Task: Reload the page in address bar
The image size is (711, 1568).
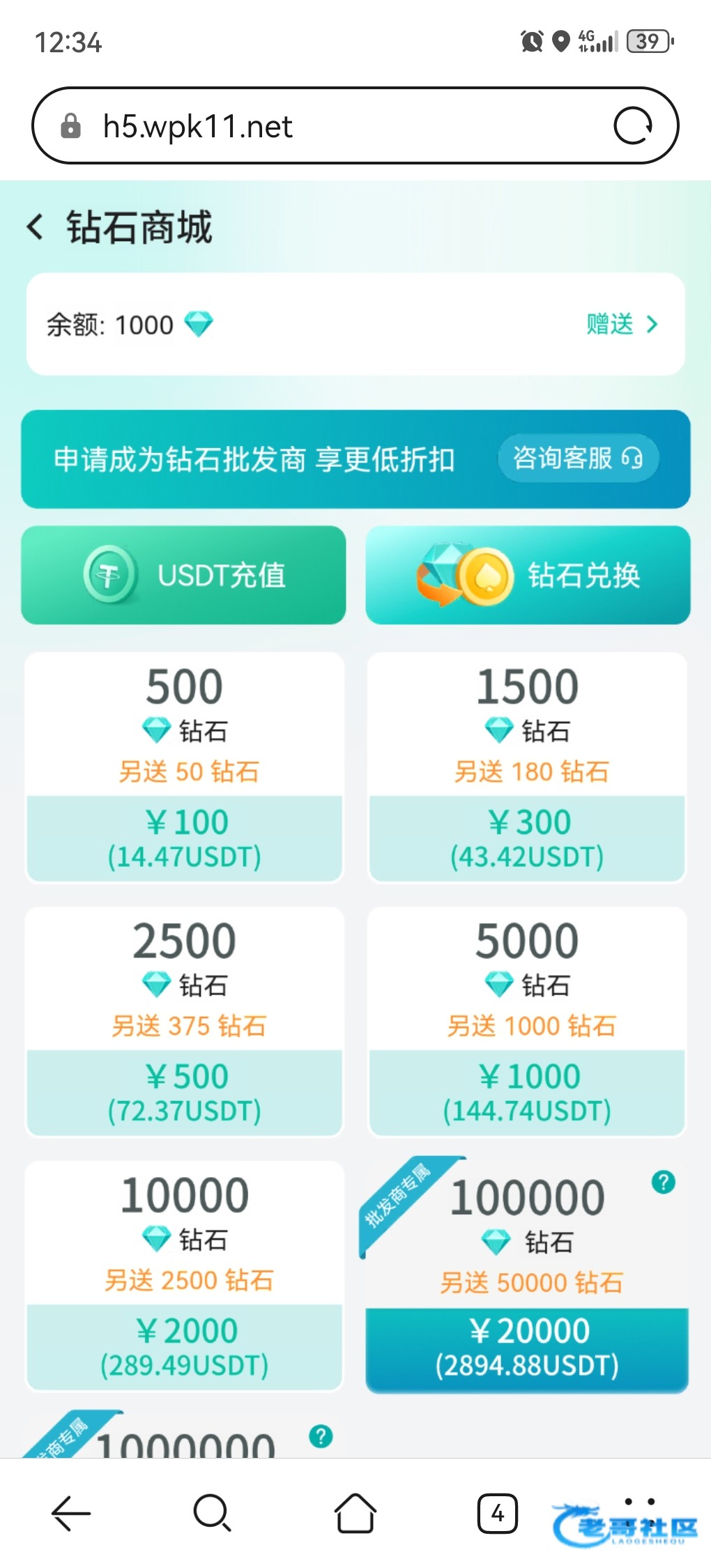Action: pyautogui.click(x=633, y=126)
